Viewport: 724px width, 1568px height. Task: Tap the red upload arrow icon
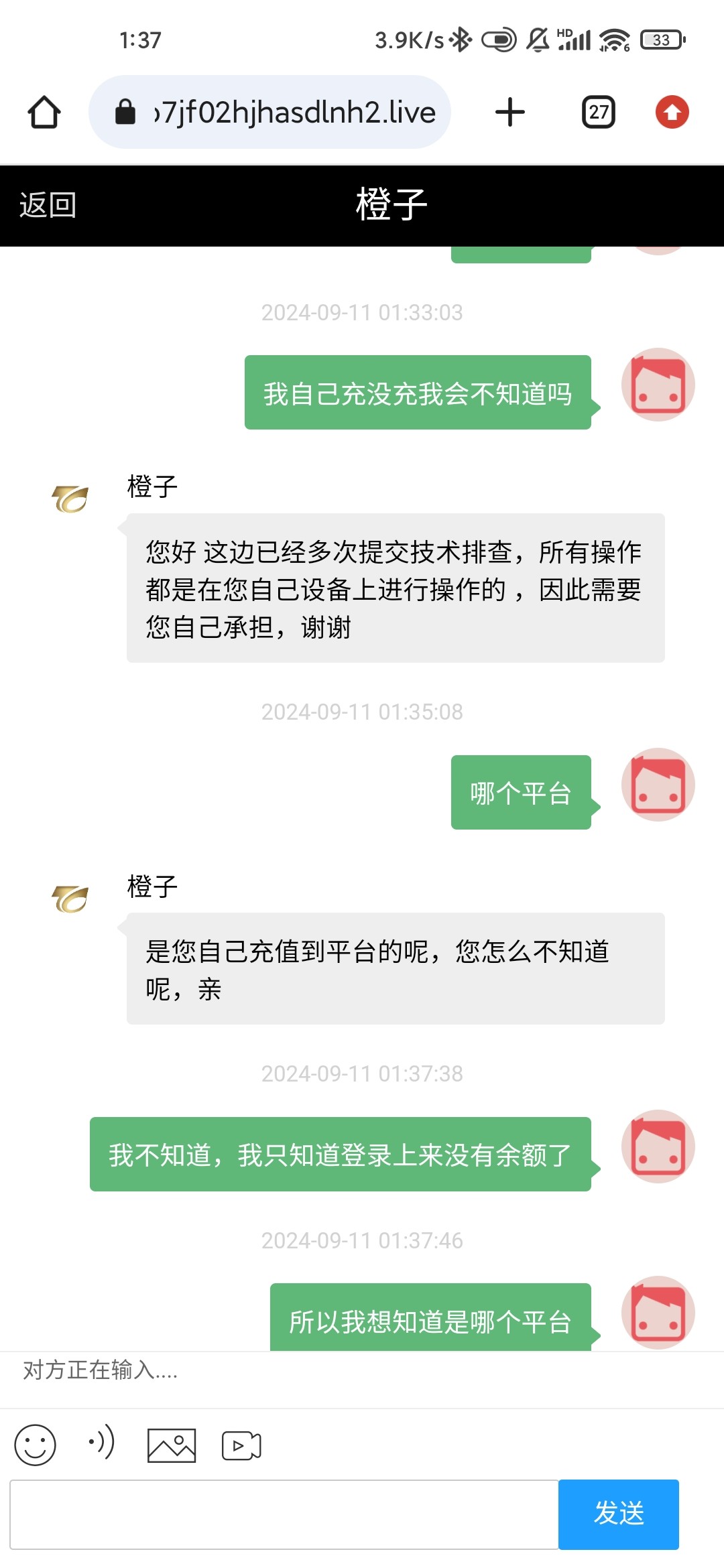point(672,112)
